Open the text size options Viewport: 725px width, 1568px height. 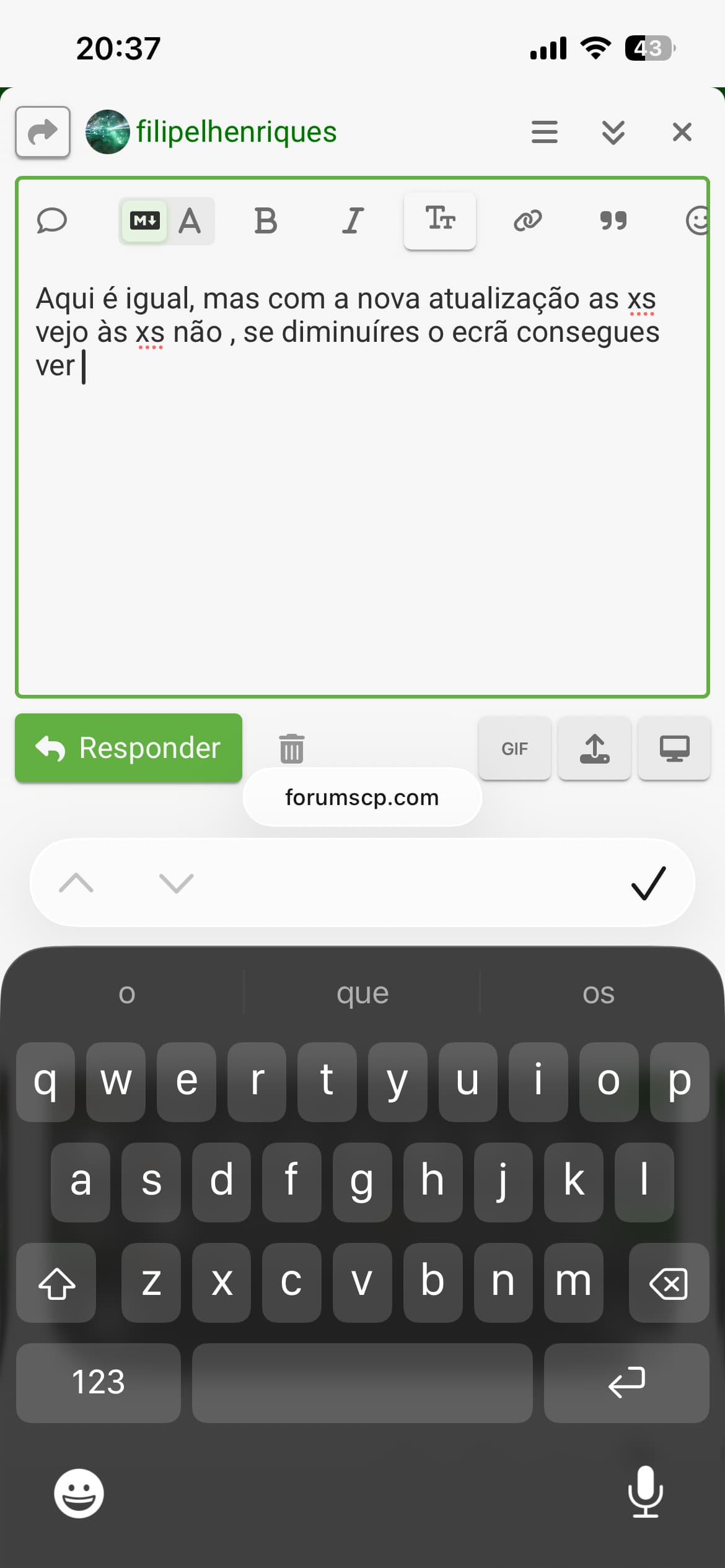click(x=440, y=220)
